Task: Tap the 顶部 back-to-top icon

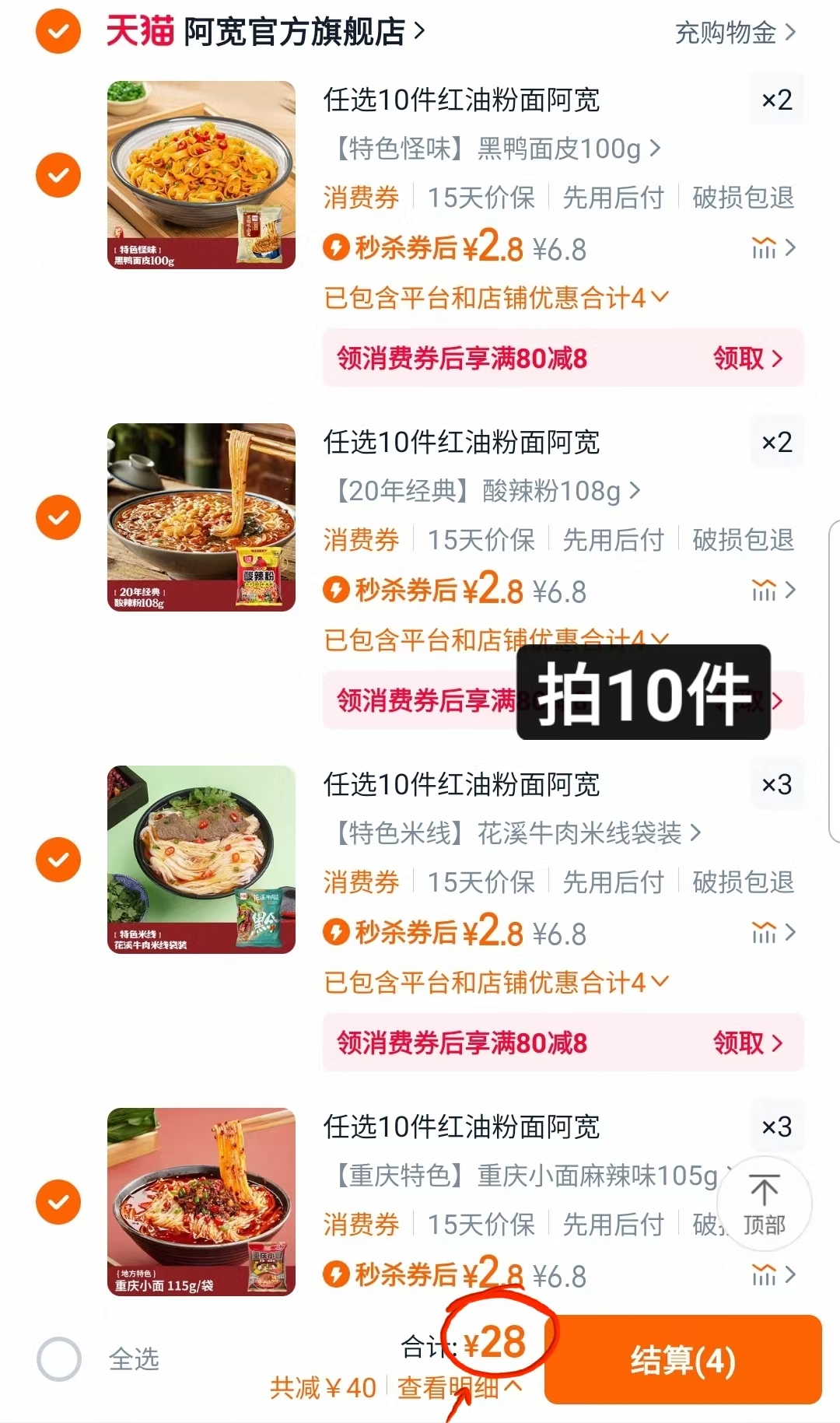Action: tap(765, 1204)
